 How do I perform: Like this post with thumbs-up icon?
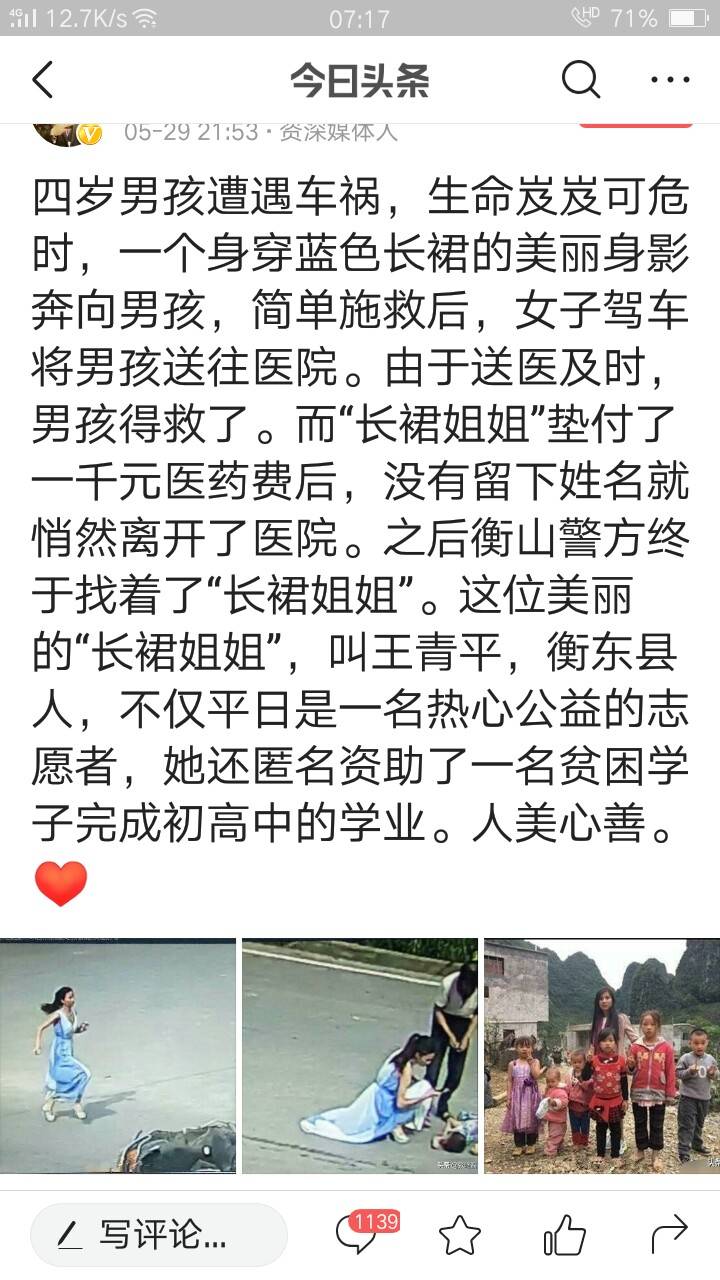pyautogui.click(x=564, y=1235)
